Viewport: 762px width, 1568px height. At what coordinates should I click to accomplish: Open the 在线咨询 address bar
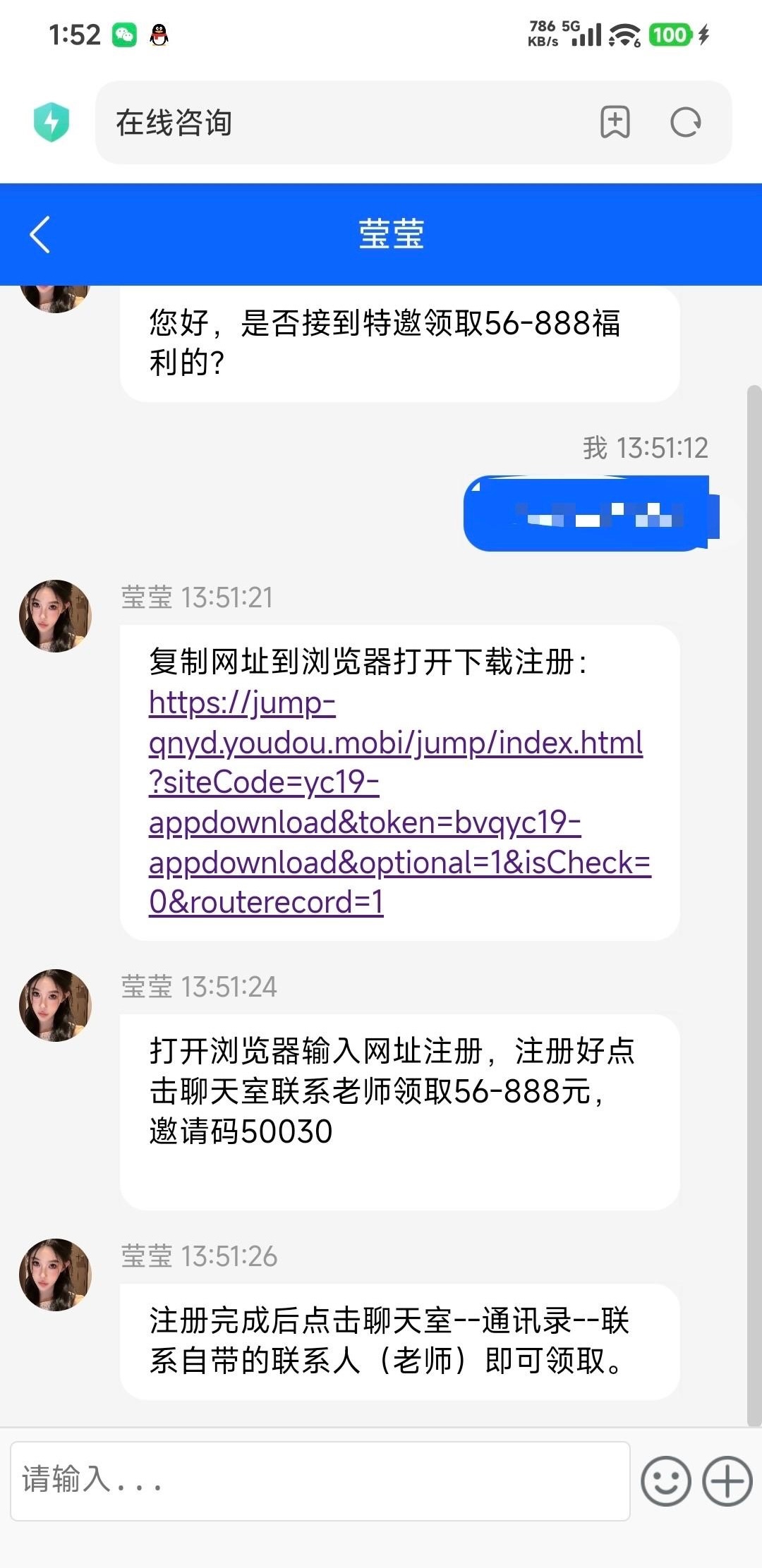point(339,123)
